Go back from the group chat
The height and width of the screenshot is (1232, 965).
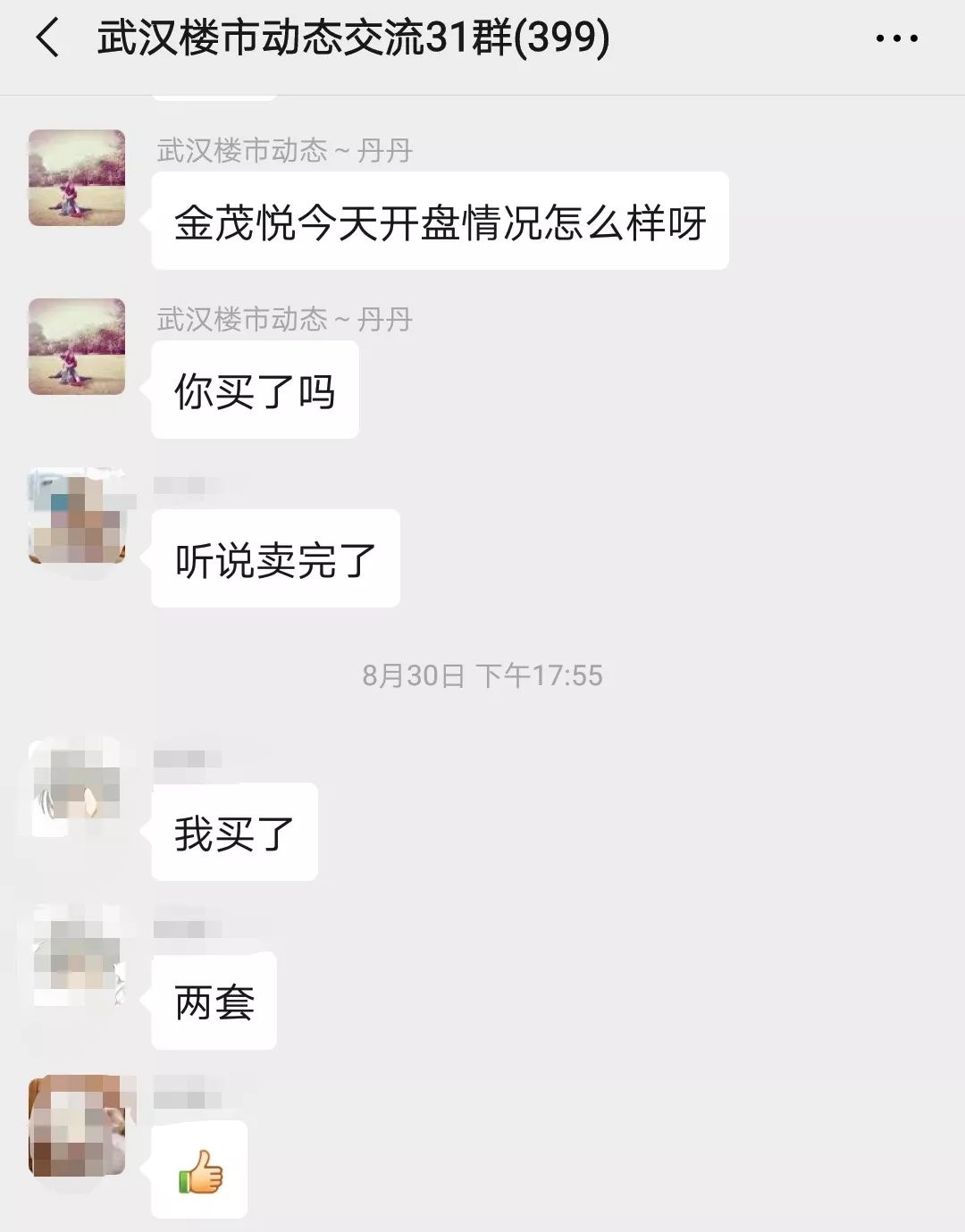(47, 39)
